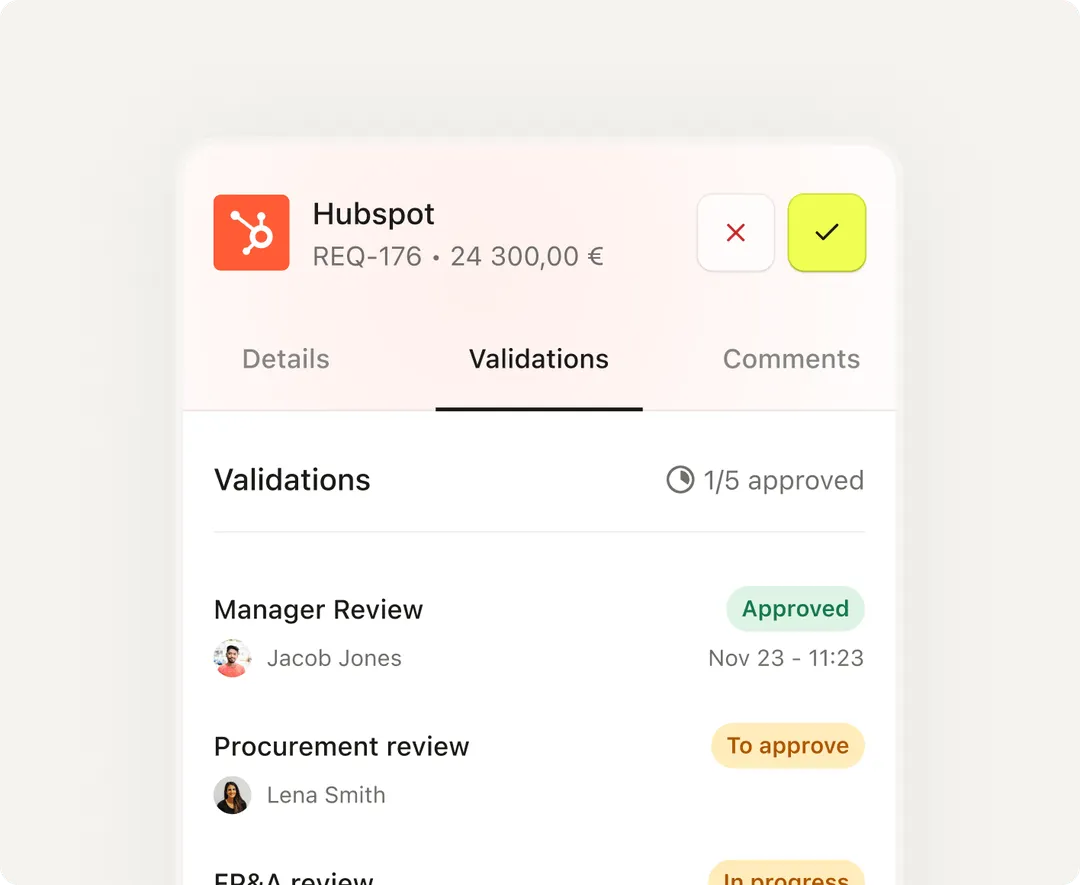Open the Comments tab

coord(791,359)
